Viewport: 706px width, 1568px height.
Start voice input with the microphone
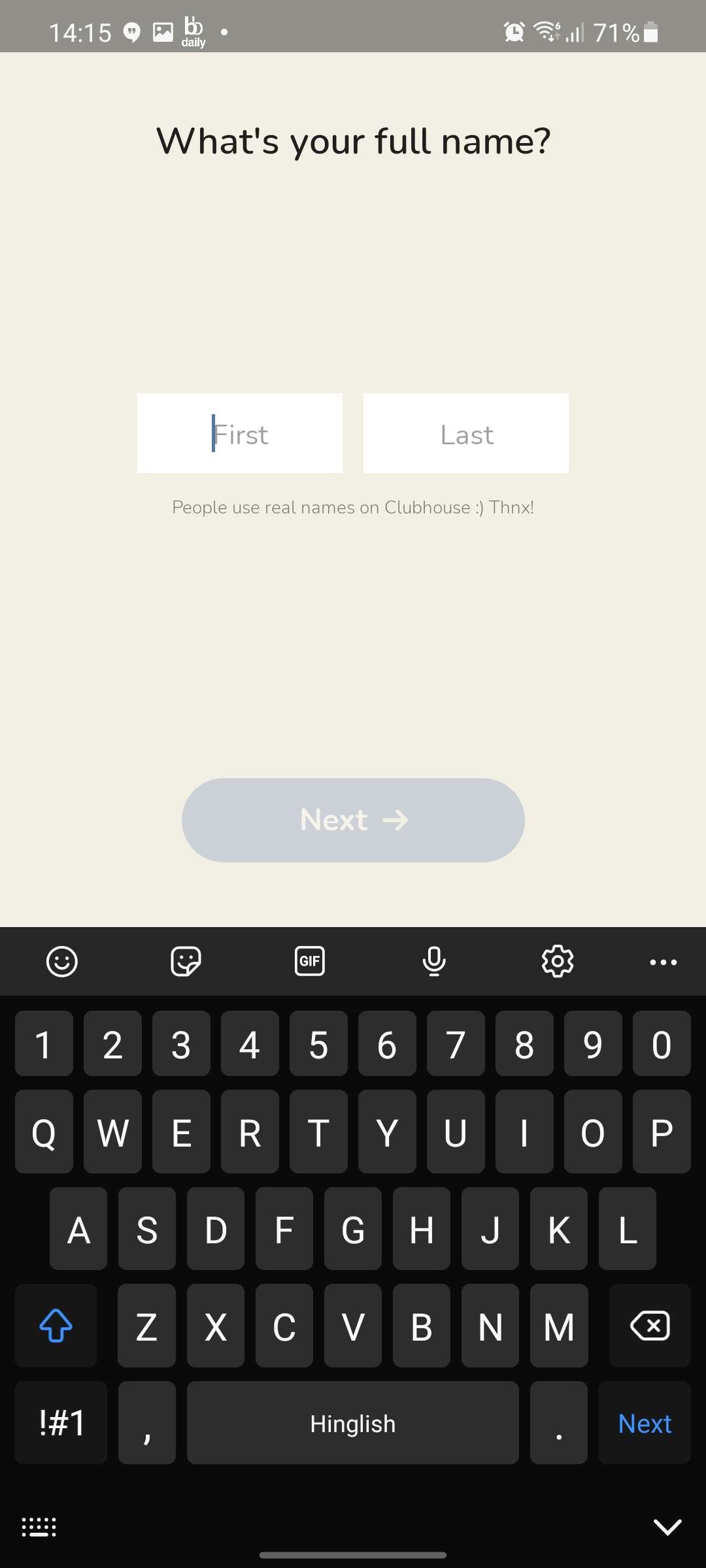434,962
